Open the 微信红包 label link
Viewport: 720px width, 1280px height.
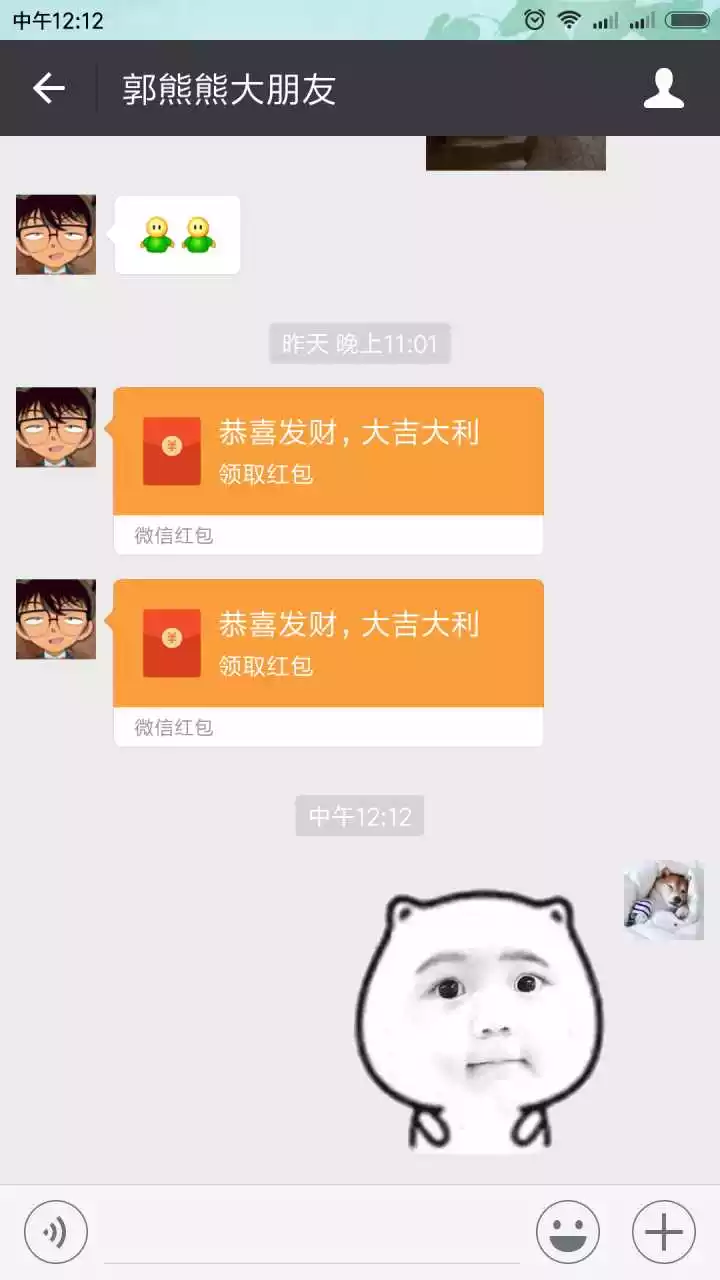point(170,535)
